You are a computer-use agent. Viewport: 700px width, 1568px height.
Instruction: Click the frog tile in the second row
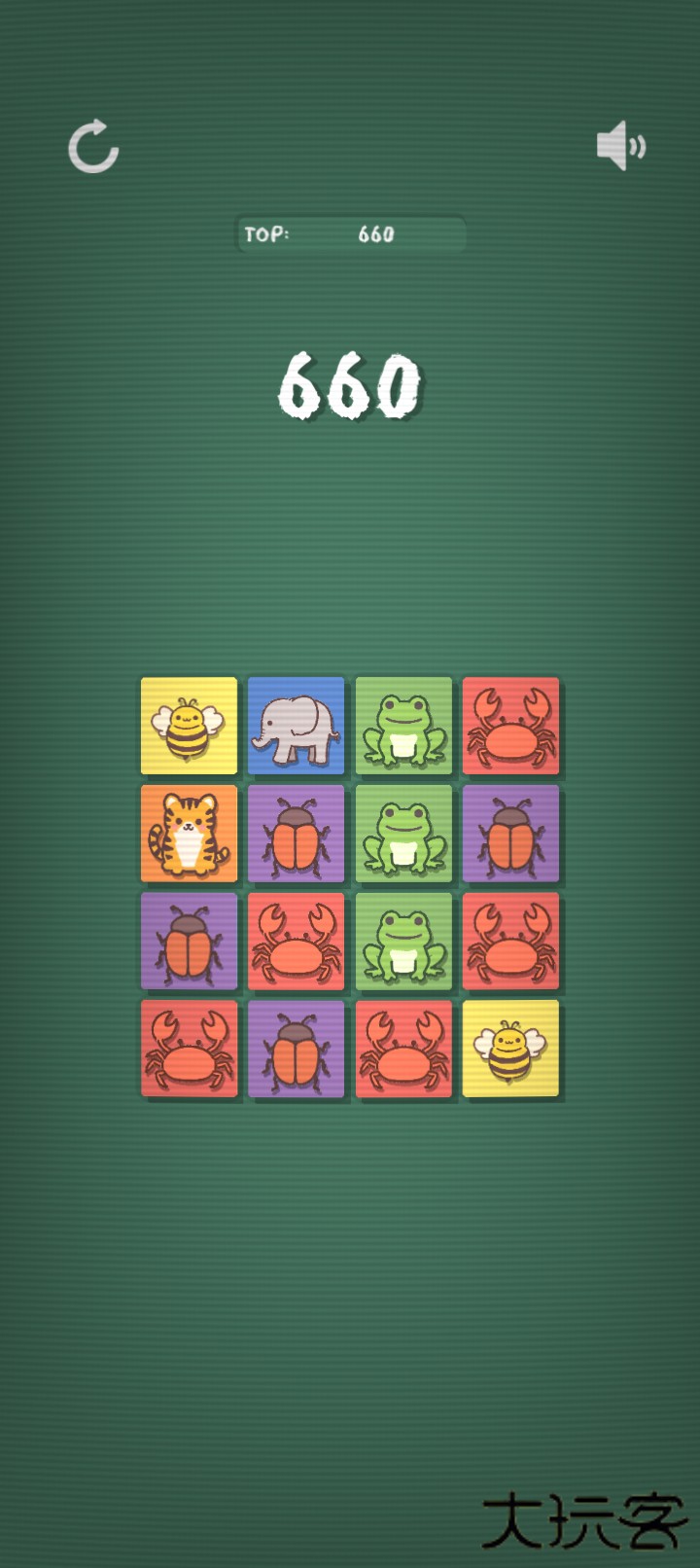pos(402,835)
